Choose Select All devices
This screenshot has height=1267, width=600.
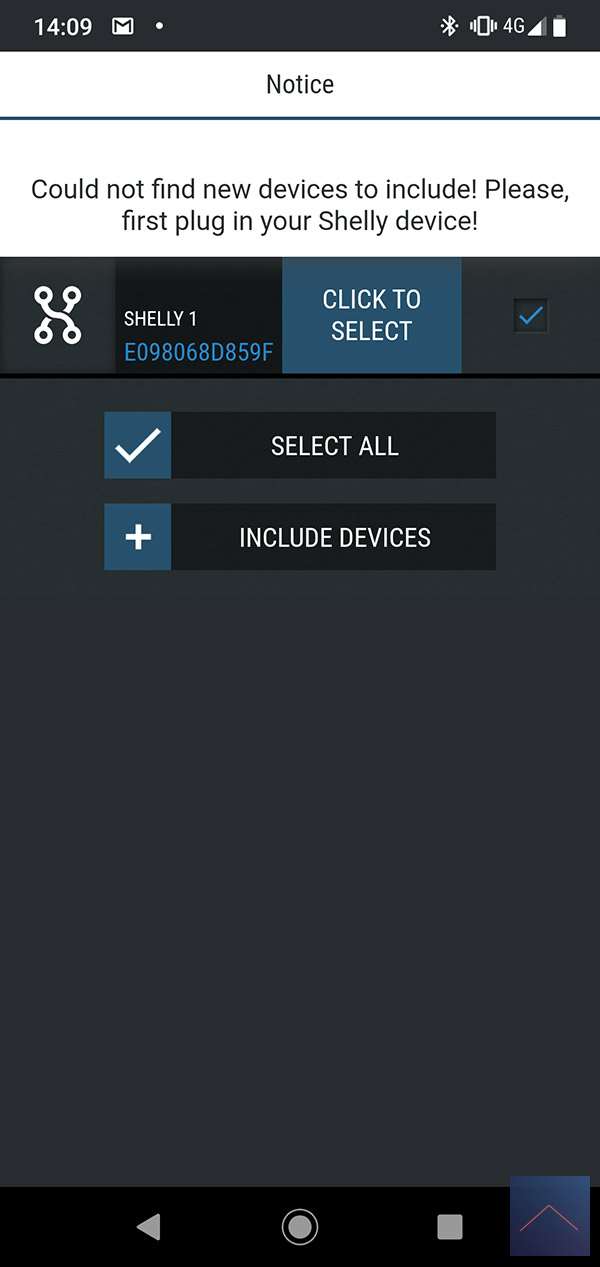coord(300,445)
